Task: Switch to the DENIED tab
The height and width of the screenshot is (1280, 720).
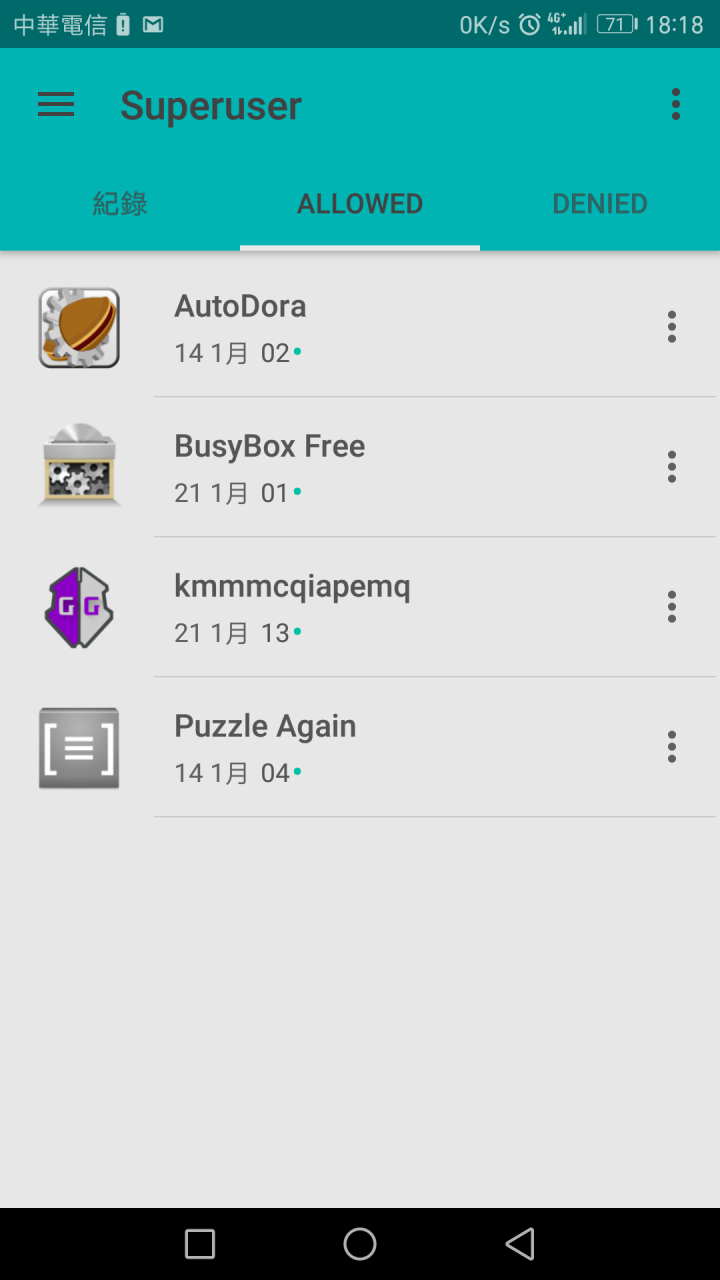Action: [600, 204]
